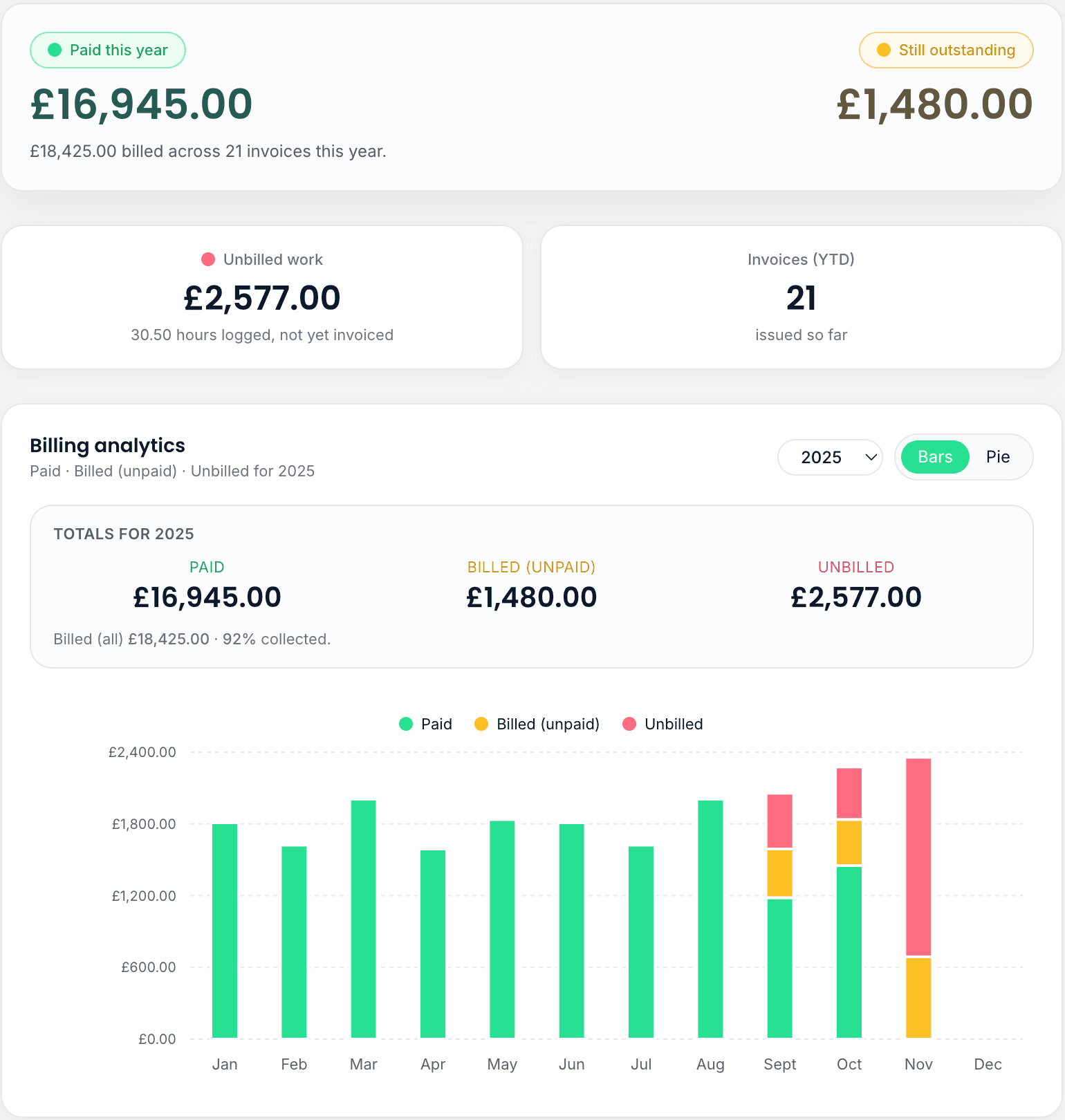This screenshot has width=1065, height=1120.
Task: Click the green Paid legend dot
Action: [x=405, y=724]
